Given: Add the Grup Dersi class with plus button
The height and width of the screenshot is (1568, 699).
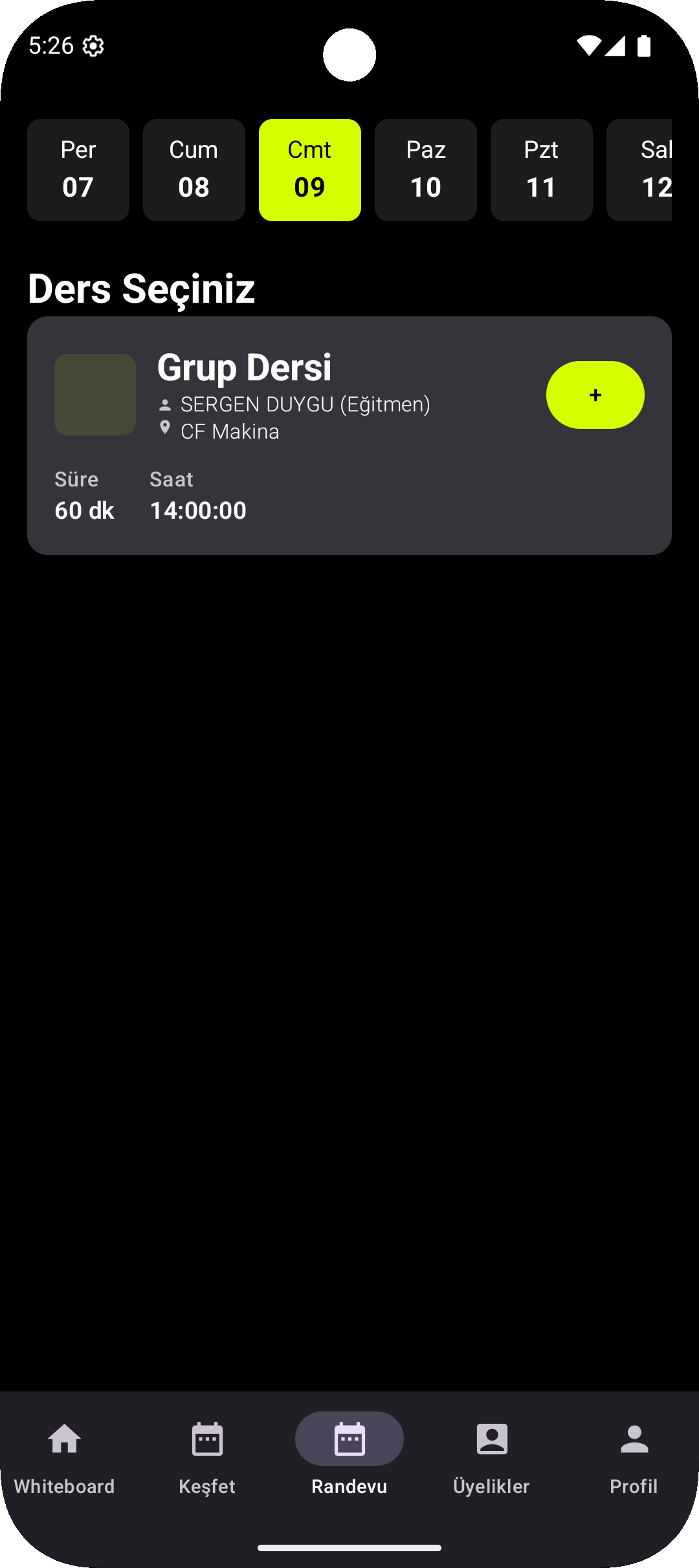Looking at the screenshot, I should [595, 395].
